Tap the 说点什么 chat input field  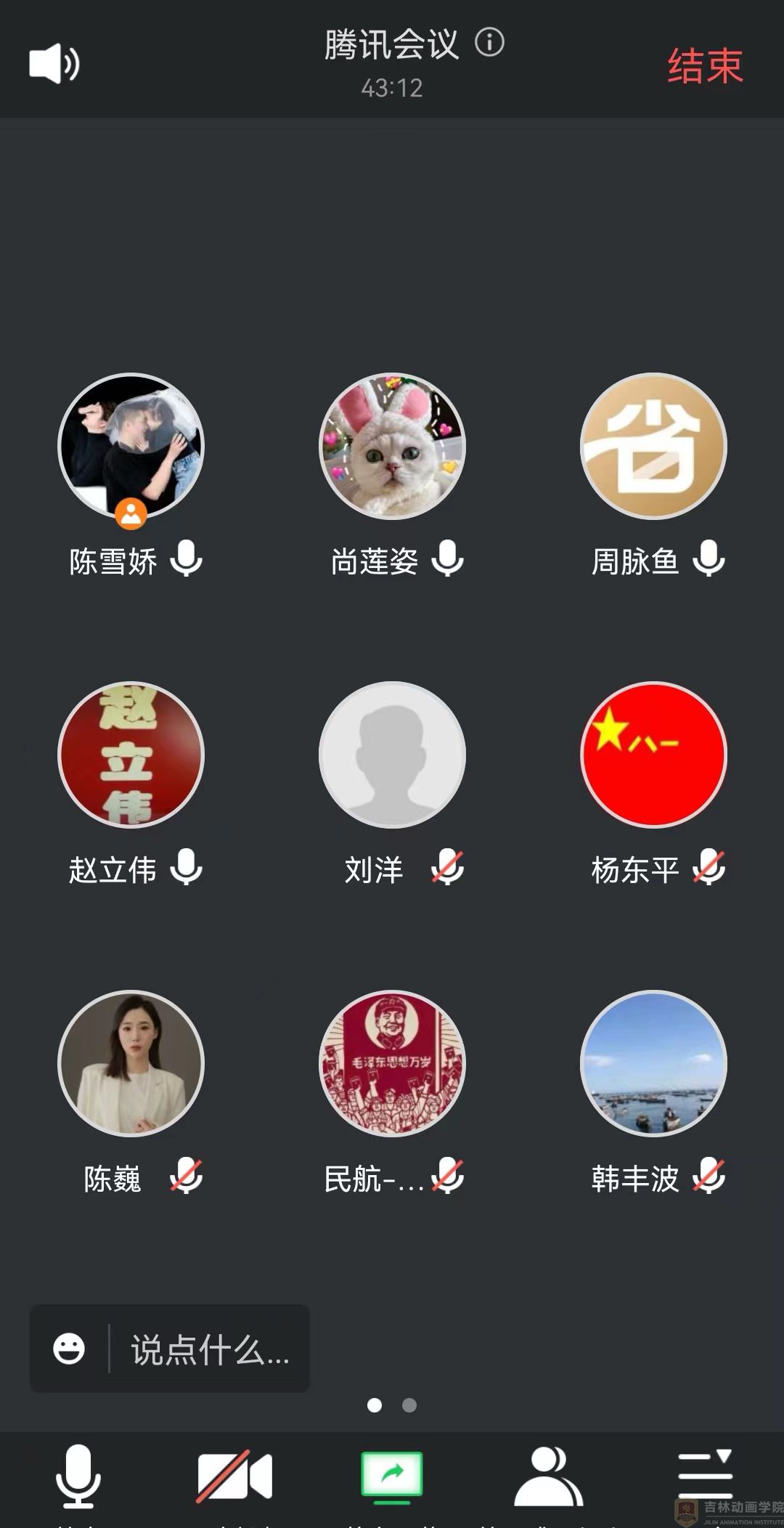[x=210, y=1350]
